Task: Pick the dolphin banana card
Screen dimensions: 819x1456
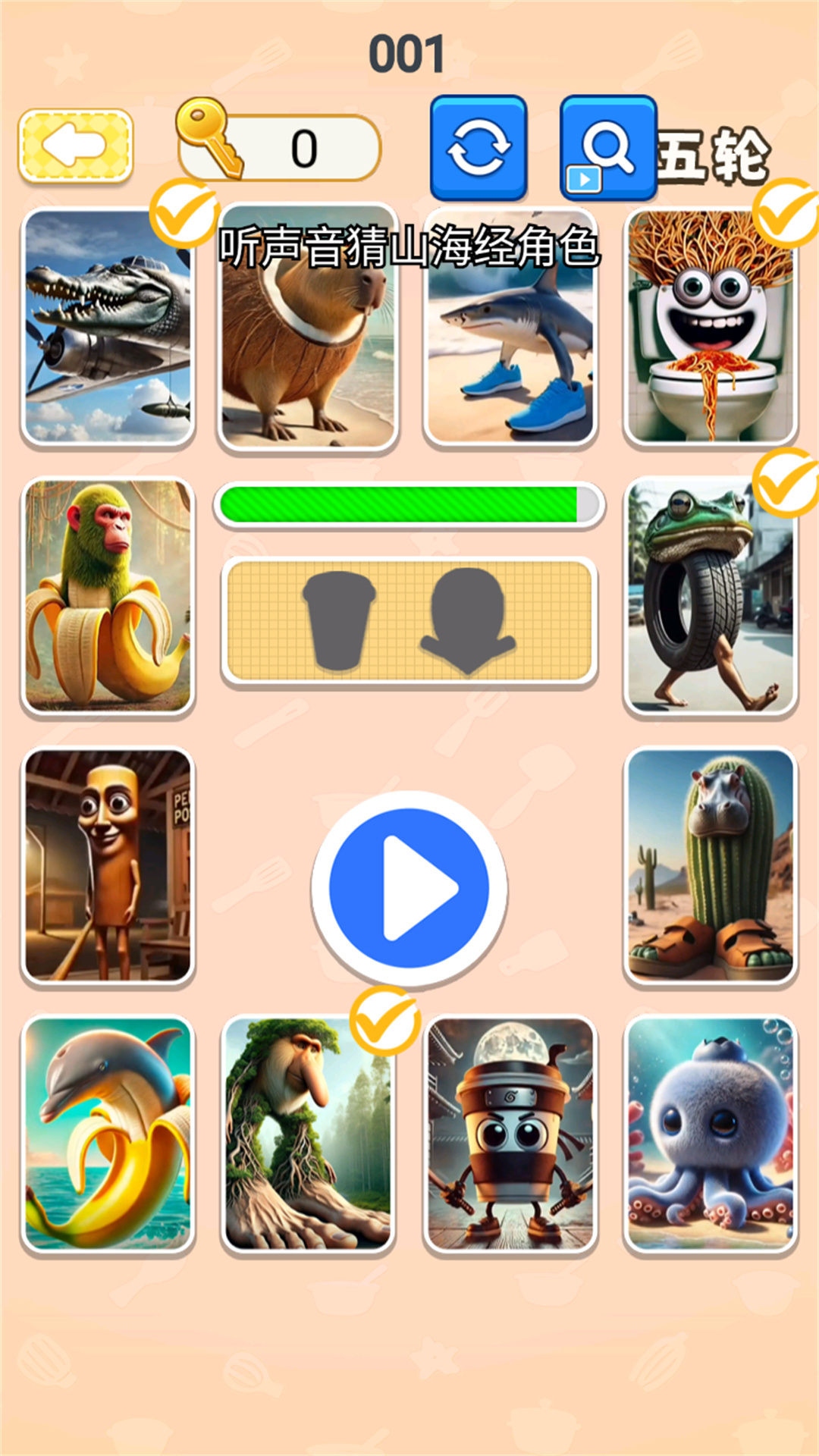Action: (108, 1134)
